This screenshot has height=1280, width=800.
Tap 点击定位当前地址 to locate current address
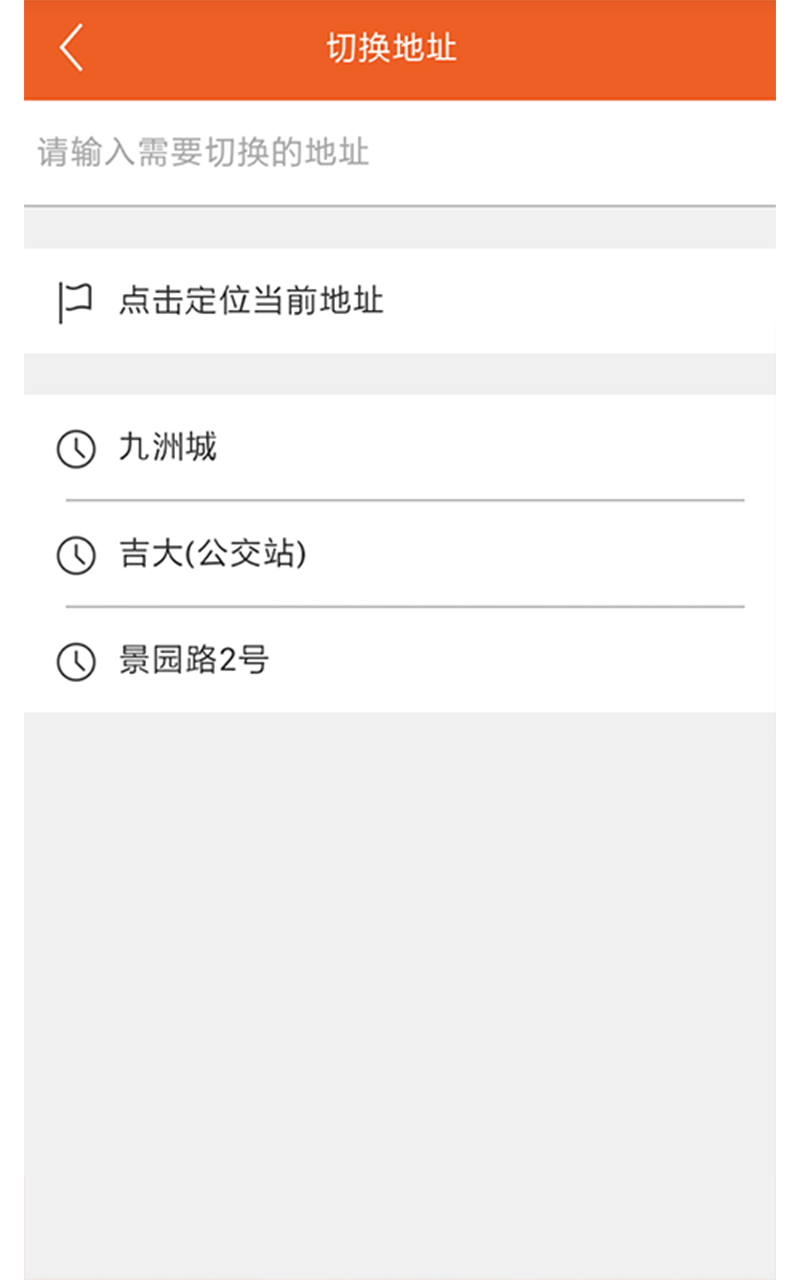(400, 301)
